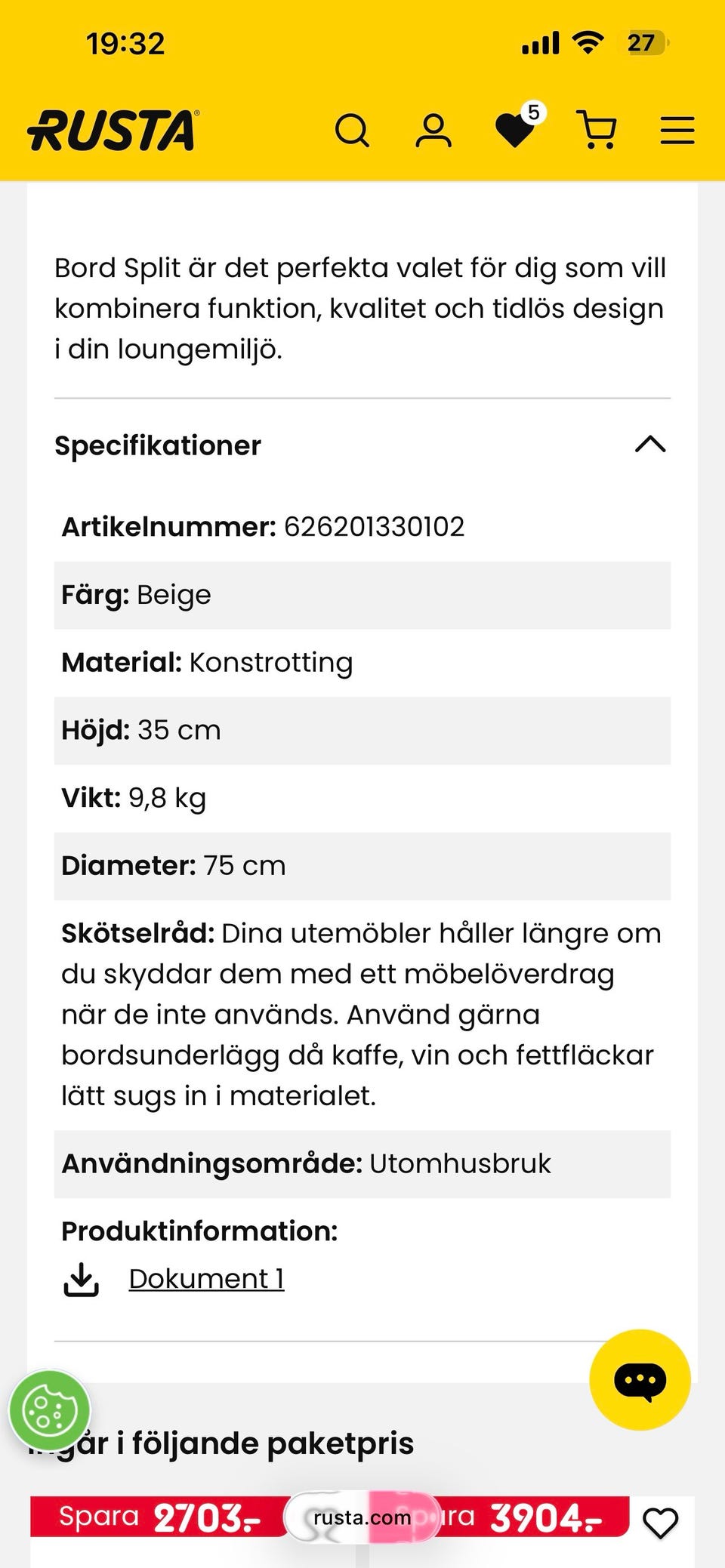Screen dimensions: 725x1568
Task: Open the chat bubble icon
Action: tap(638, 1379)
